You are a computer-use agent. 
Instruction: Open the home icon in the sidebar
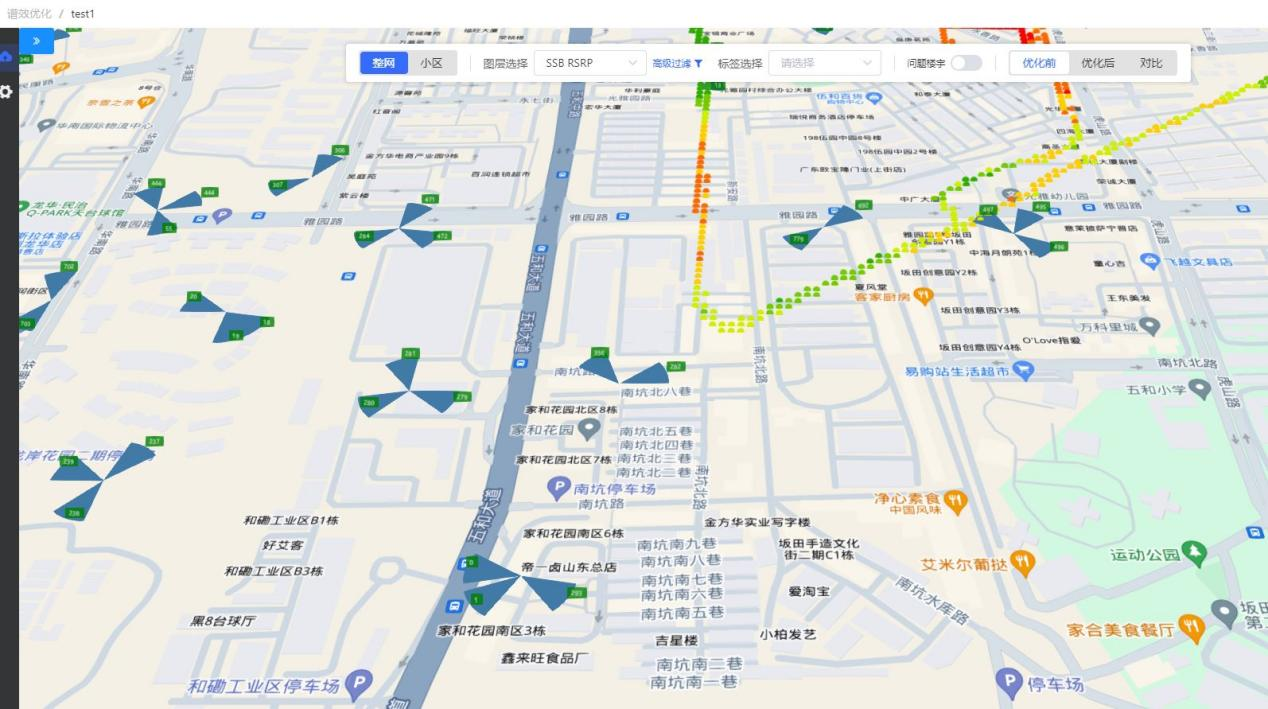7,57
